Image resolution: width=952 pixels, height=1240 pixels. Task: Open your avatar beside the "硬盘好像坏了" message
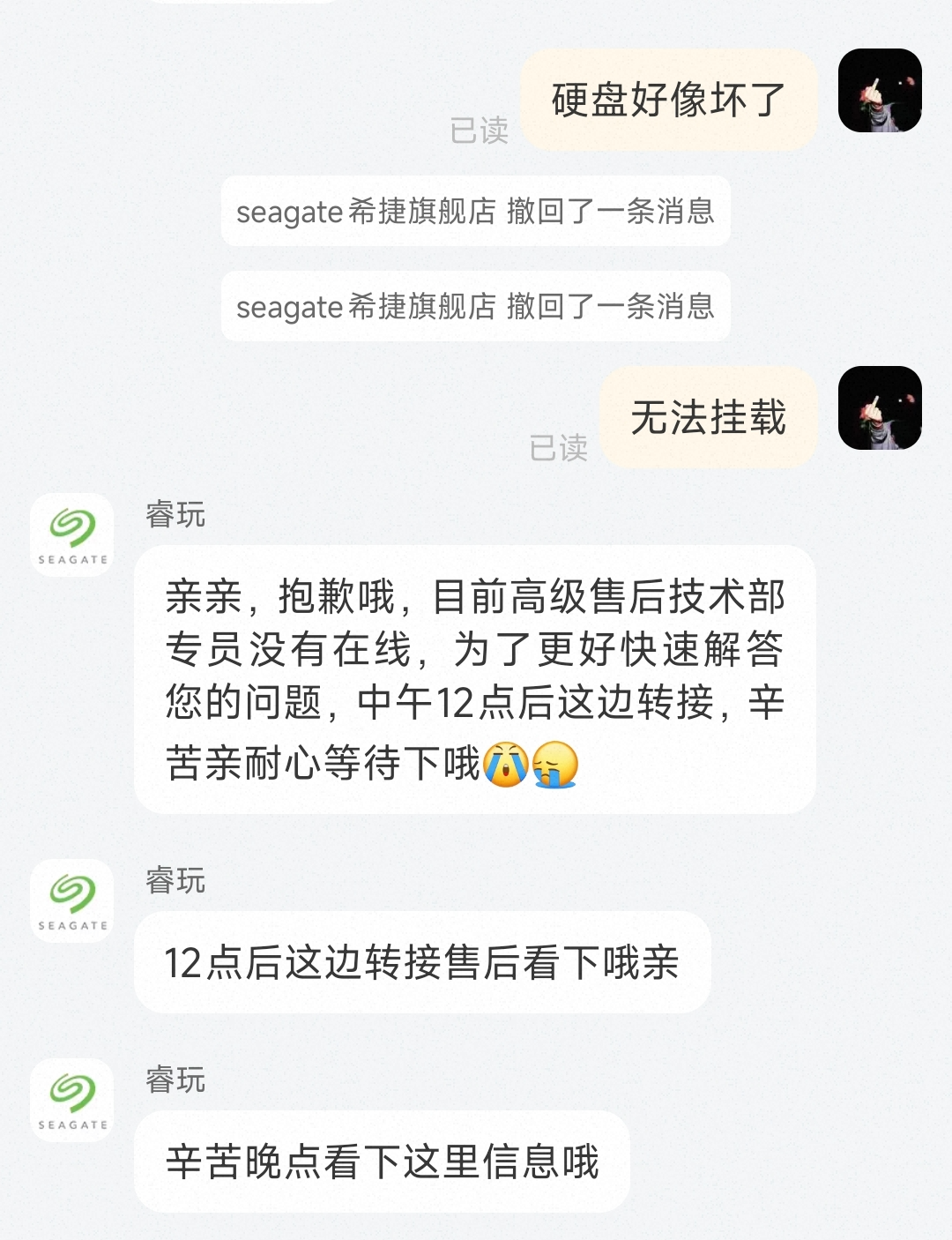[x=879, y=91]
